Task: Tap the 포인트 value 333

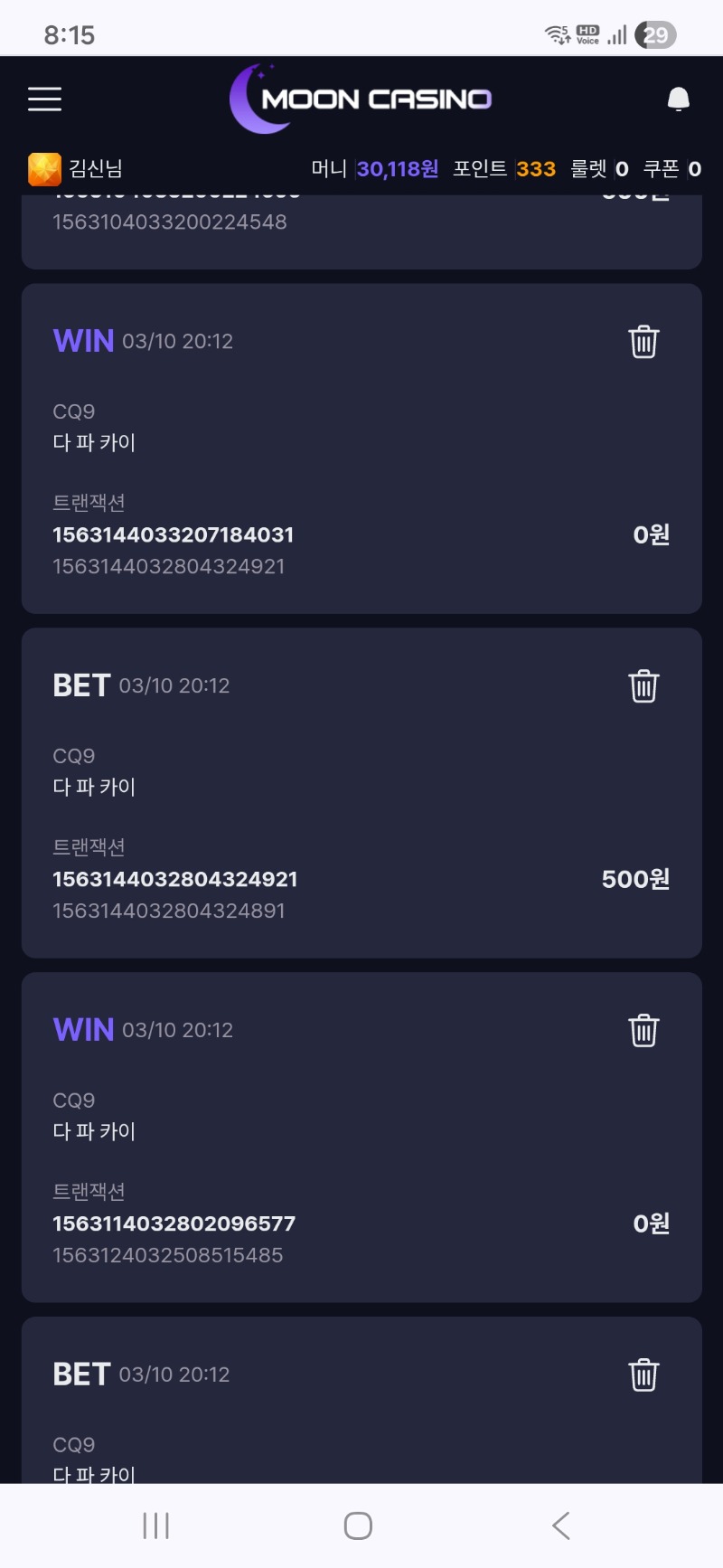Action: pyautogui.click(x=536, y=168)
